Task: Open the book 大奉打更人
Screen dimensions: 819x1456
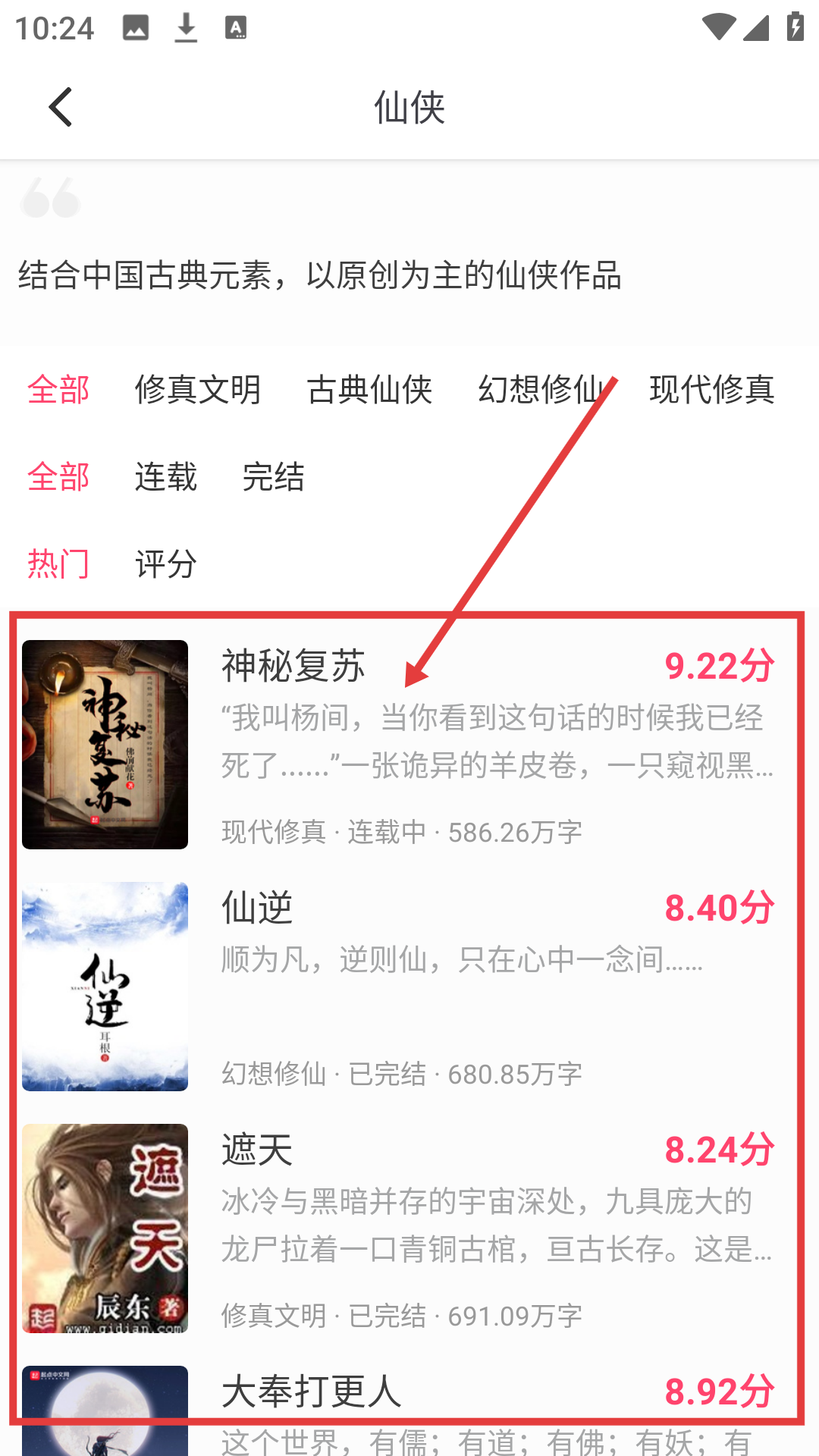Action: tap(311, 1392)
